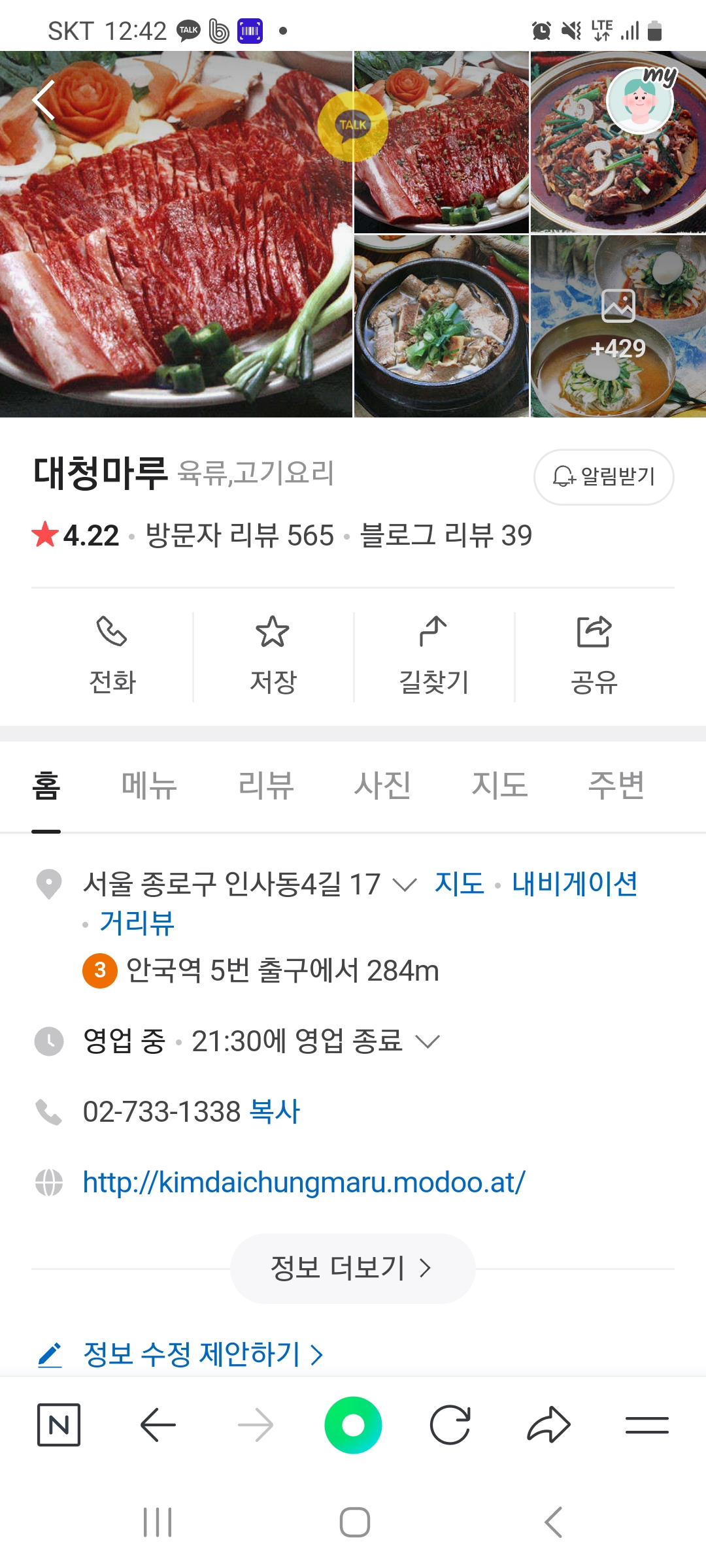Open the +429 more photos tile
The width and height of the screenshot is (706, 1568).
618,326
